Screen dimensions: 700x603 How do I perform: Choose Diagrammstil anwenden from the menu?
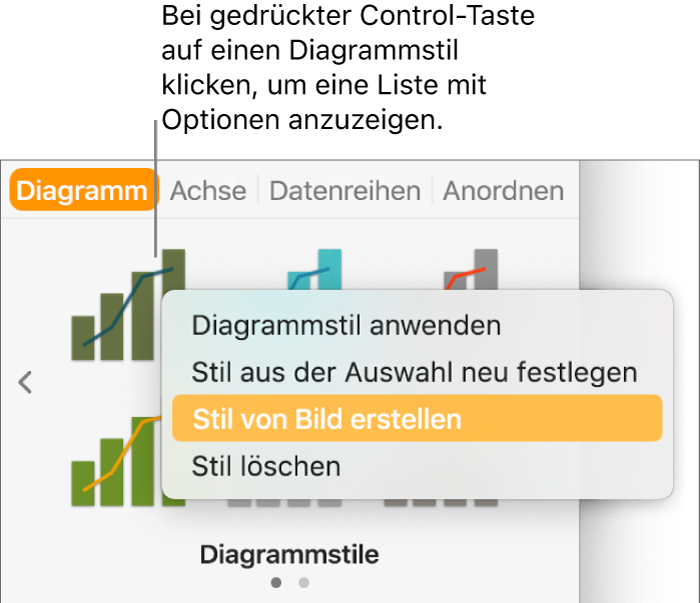[346, 325]
